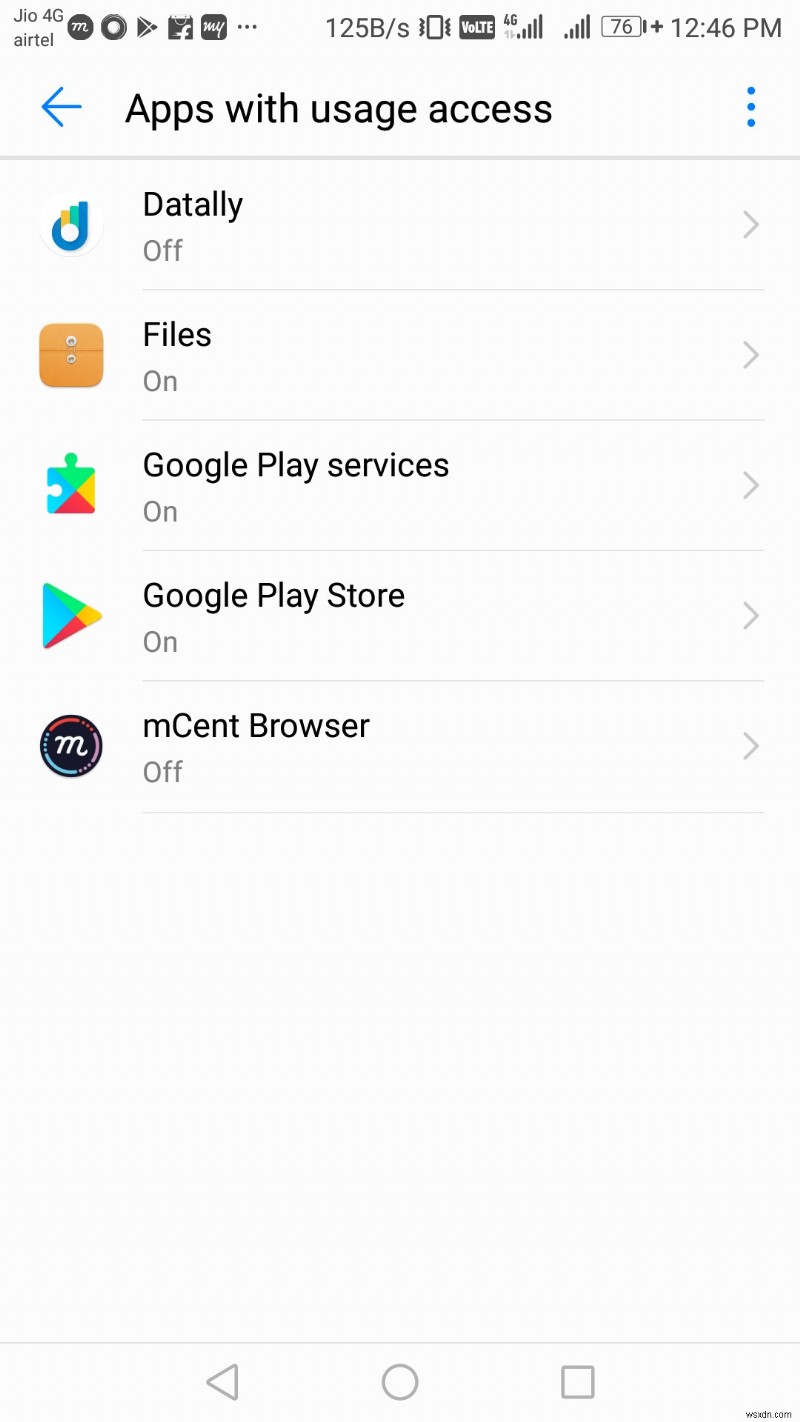The width and height of the screenshot is (800, 1422).
Task: Tap the Files app icon
Action: click(70, 355)
